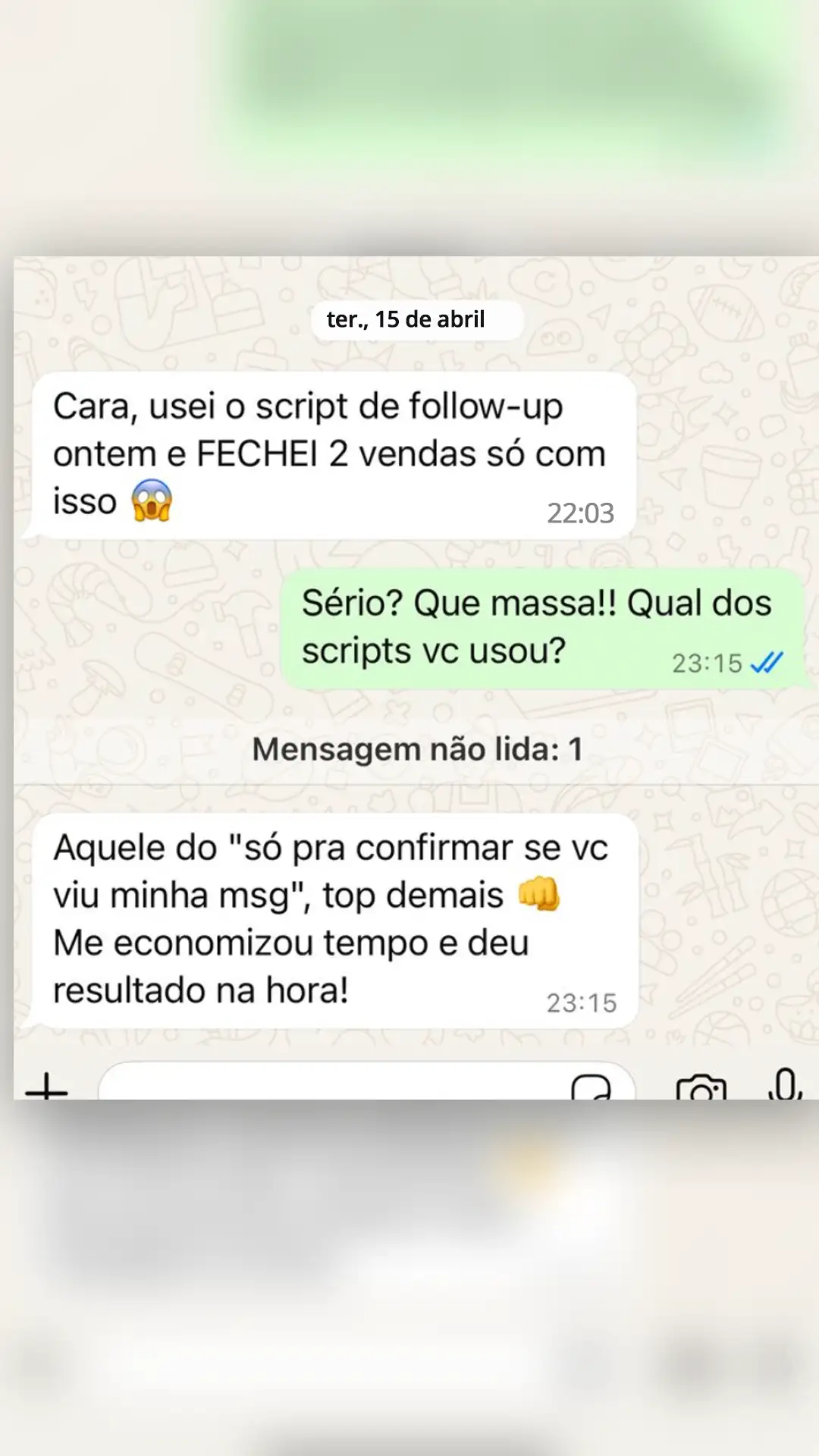The width and height of the screenshot is (819, 1456).
Task: Tap the 22:03 timestamp on the first message
Action: click(581, 512)
